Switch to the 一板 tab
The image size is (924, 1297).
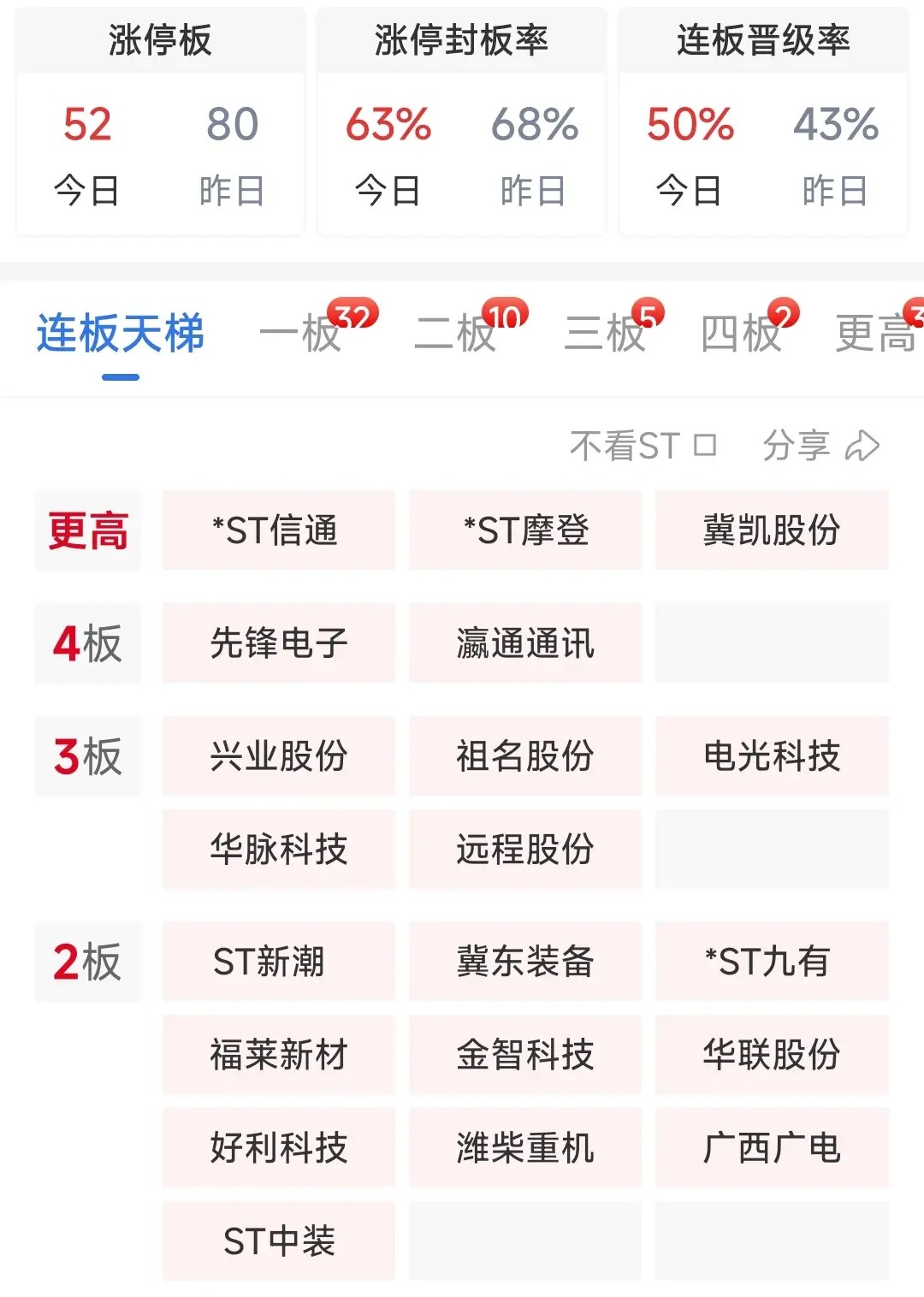[x=302, y=333]
